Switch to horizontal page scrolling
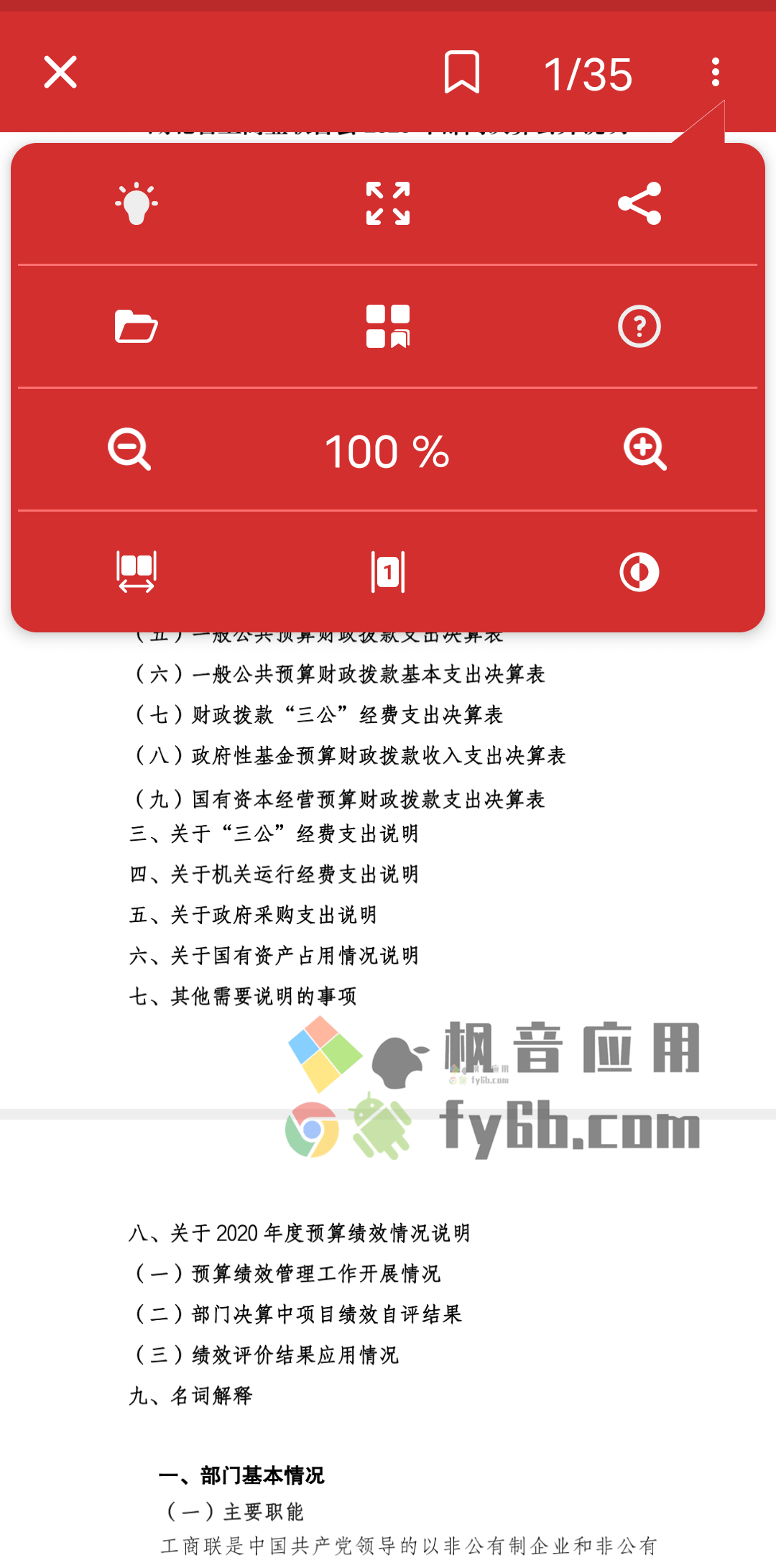776x1568 pixels. [137, 573]
